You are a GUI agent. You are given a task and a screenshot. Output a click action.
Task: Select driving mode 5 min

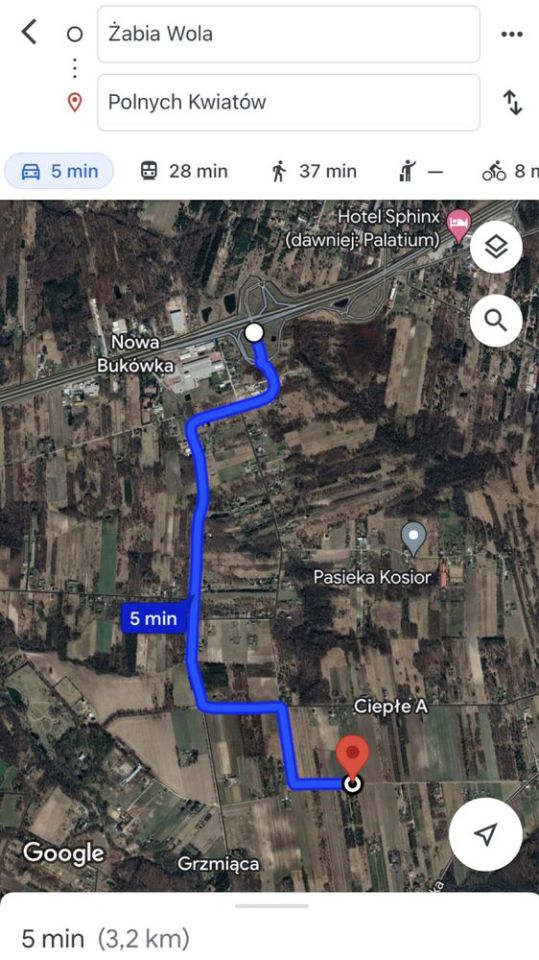(x=59, y=171)
